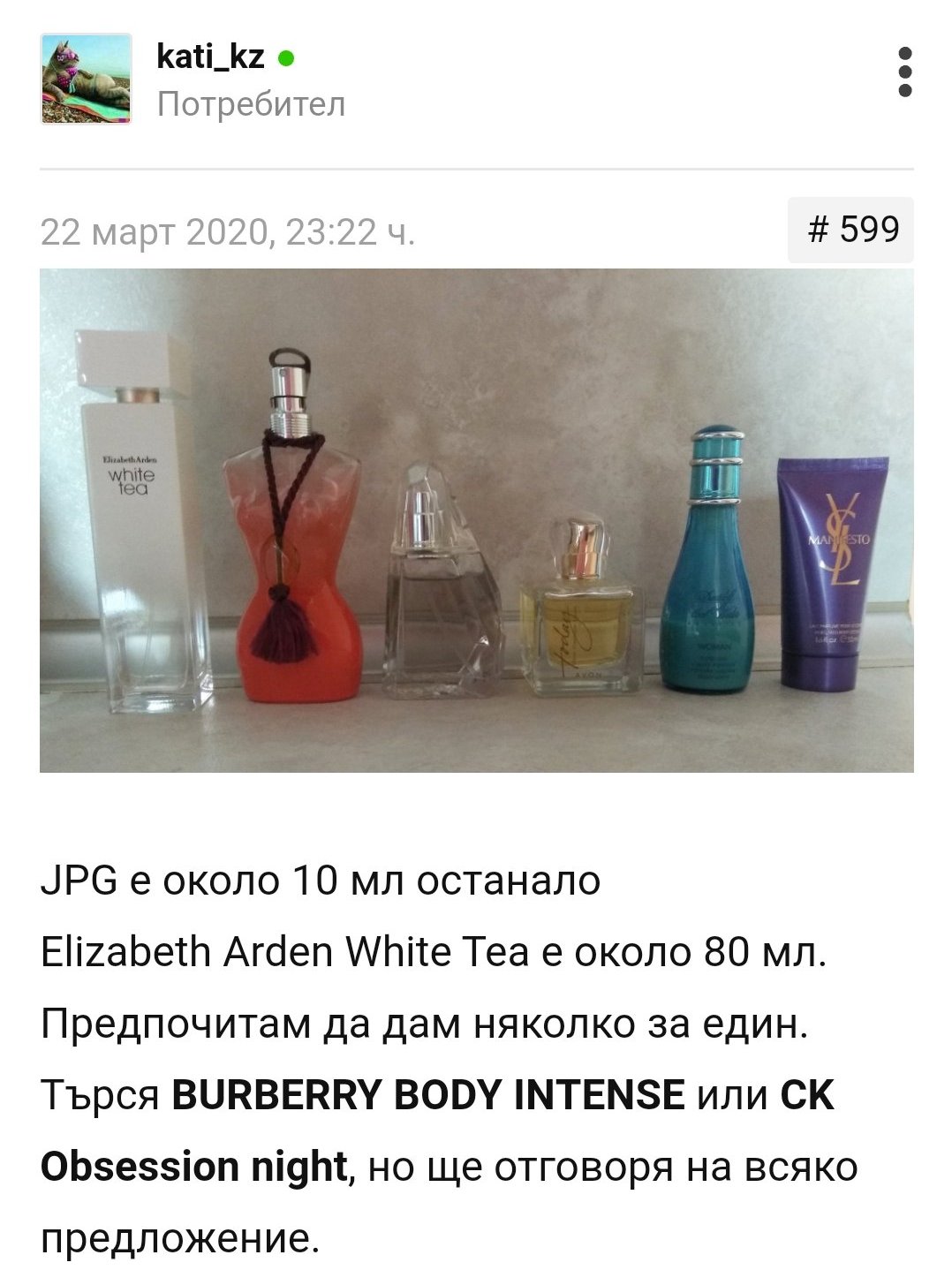
Task: Open kati_kz's profile avatar
Action: coord(86,79)
